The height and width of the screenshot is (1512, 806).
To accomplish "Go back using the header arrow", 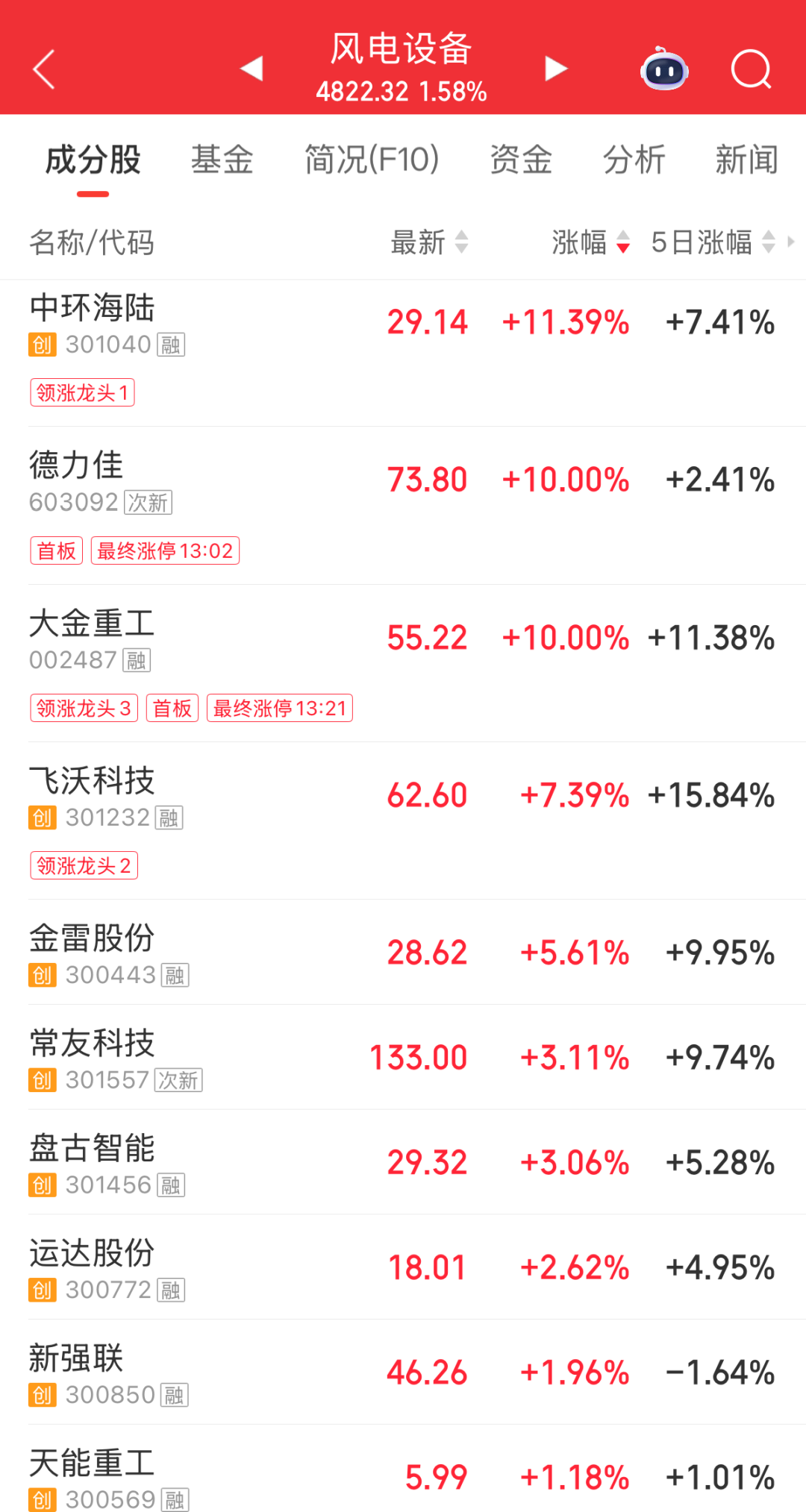I will click(45, 69).
